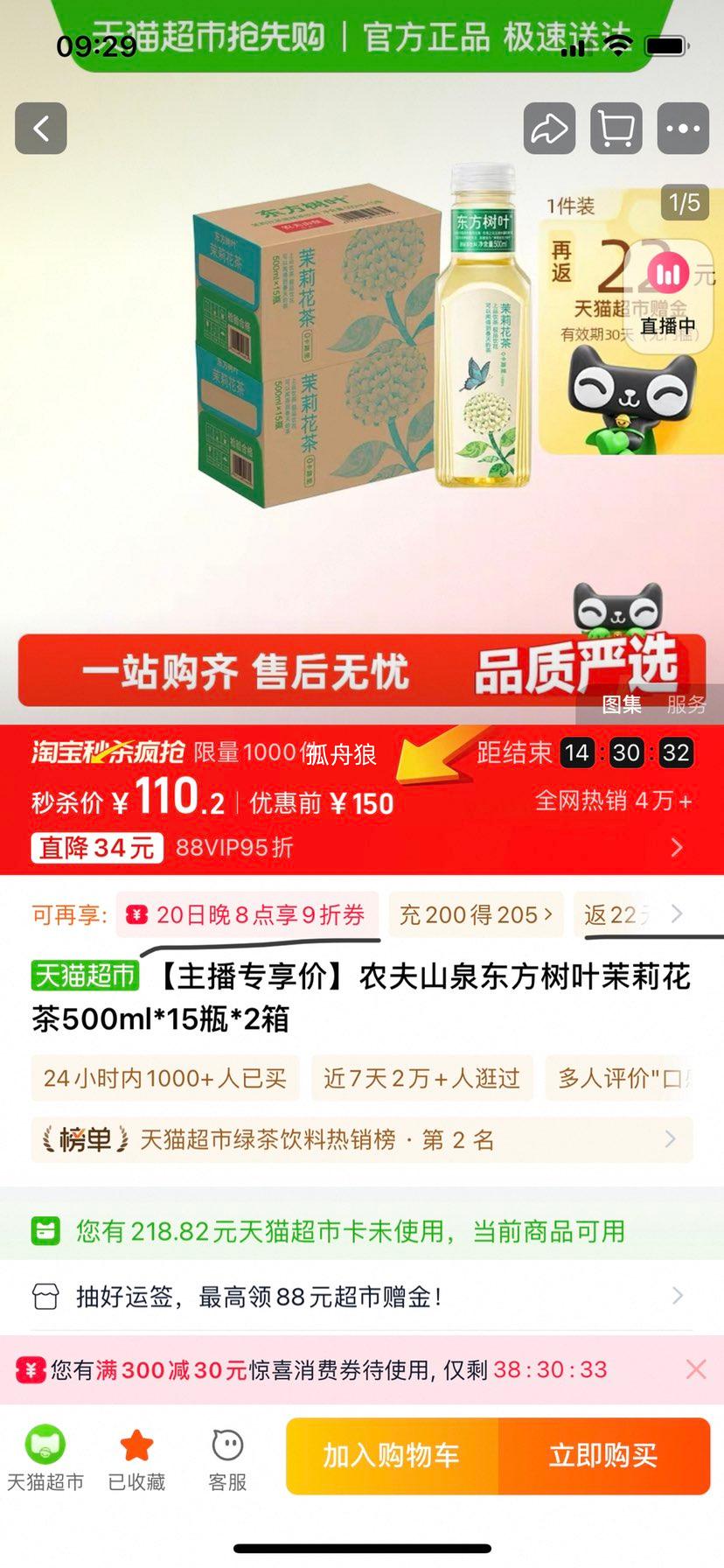The width and height of the screenshot is (724, 1568).
Task: Go to the 天猫超市 store
Action: [x=45, y=1457]
